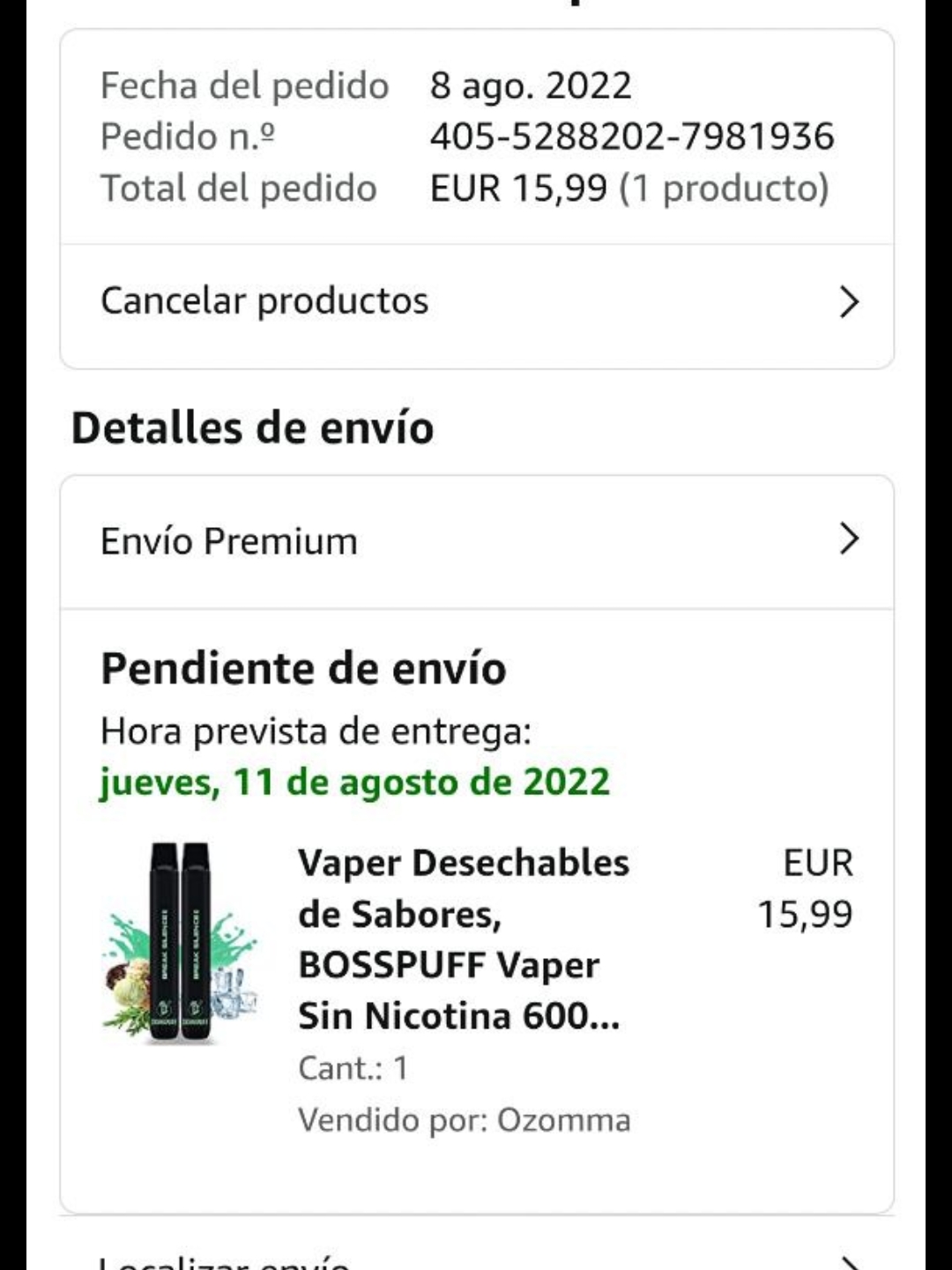Open the BOSSPUFF vaper product image
Image resolution: width=952 pixels, height=1270 pixels.
click(180, 943)
